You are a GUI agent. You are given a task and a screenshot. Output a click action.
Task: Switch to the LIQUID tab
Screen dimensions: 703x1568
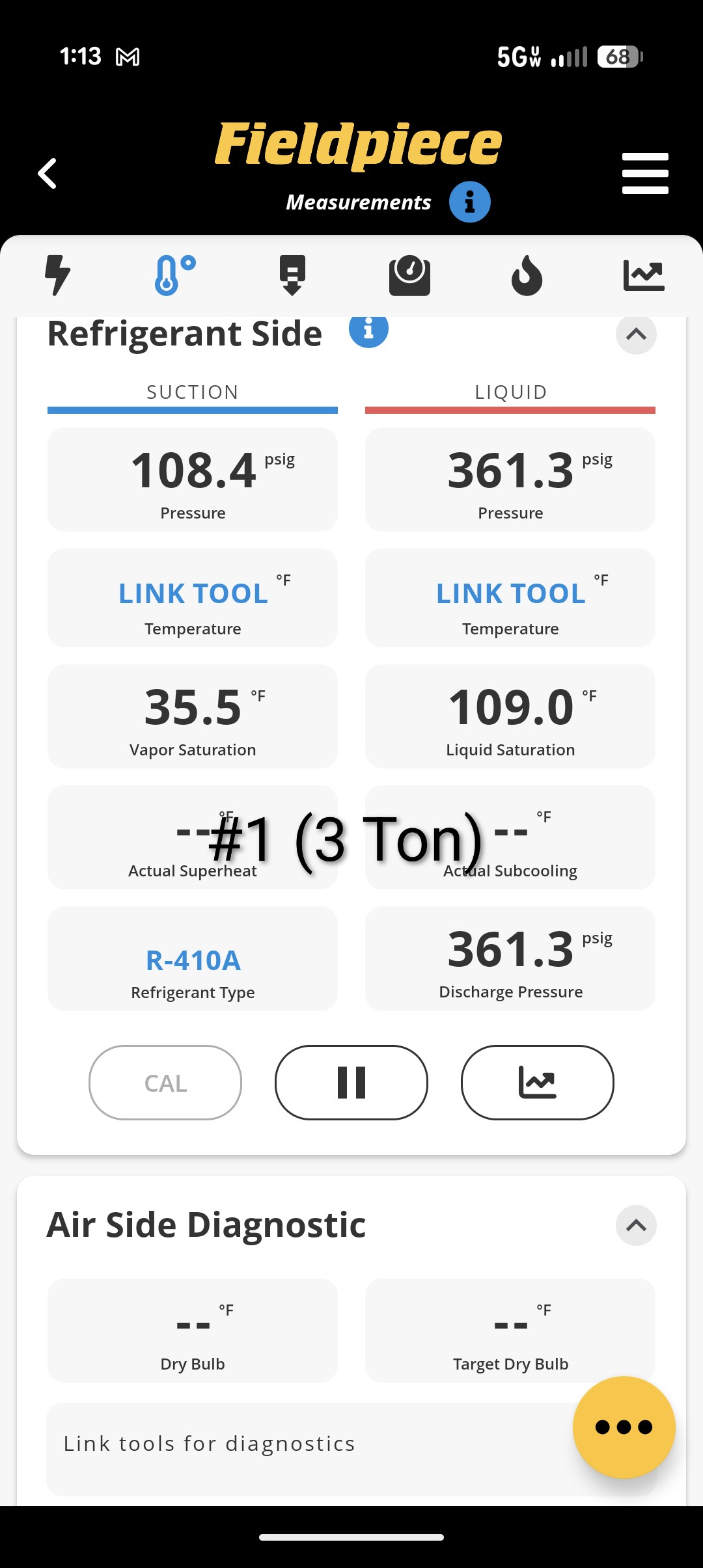(x=510, y=392)
